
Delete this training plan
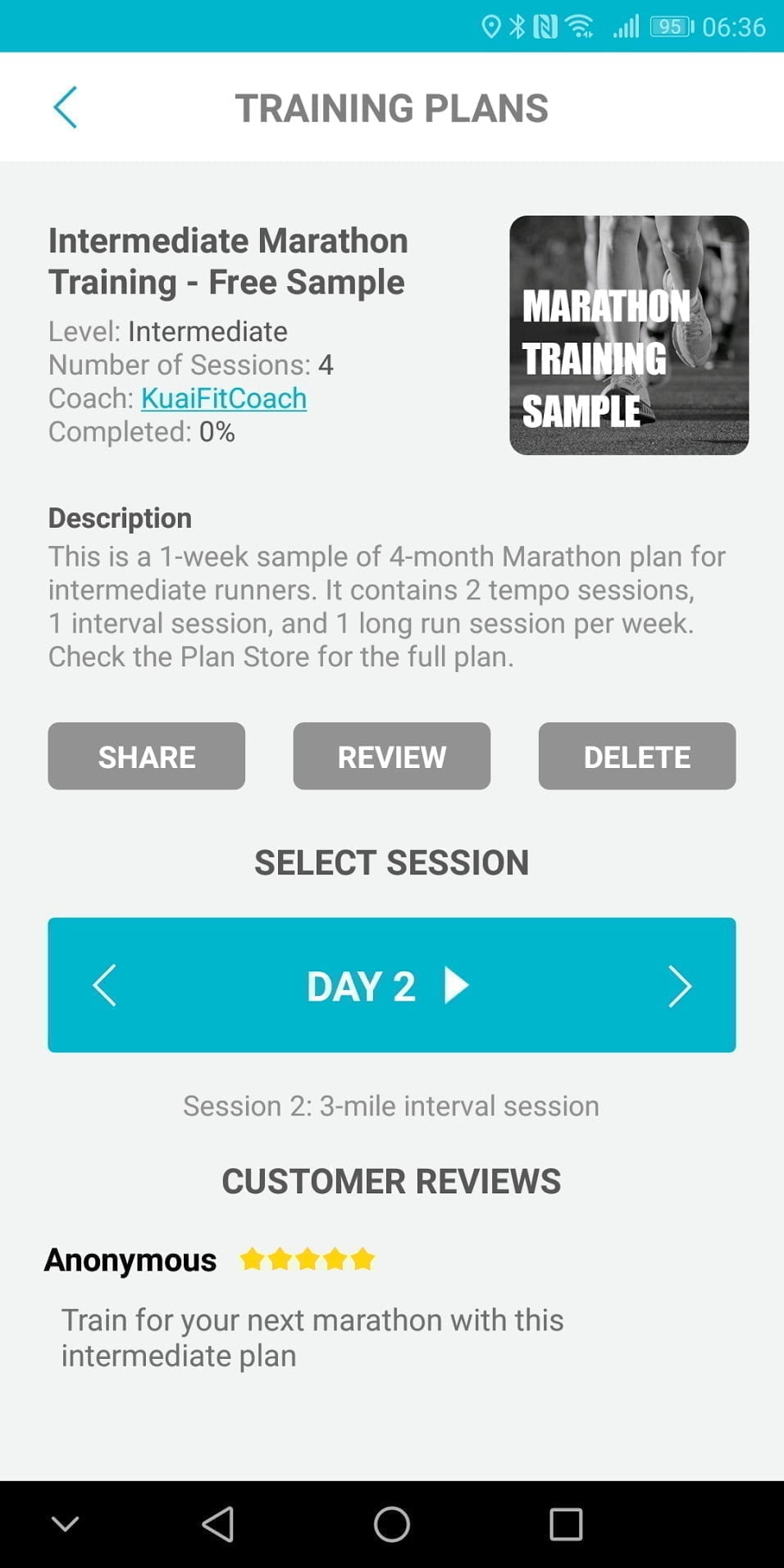pos(636,756)
